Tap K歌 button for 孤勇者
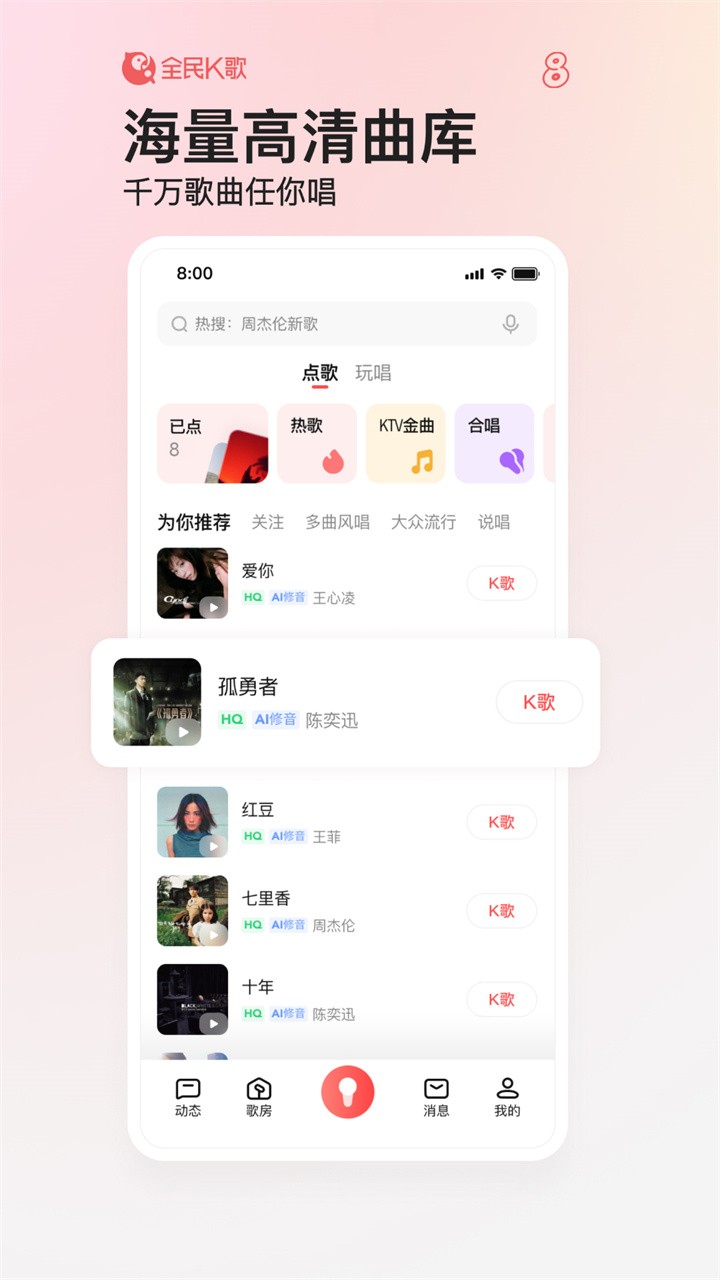 point(539,703)
